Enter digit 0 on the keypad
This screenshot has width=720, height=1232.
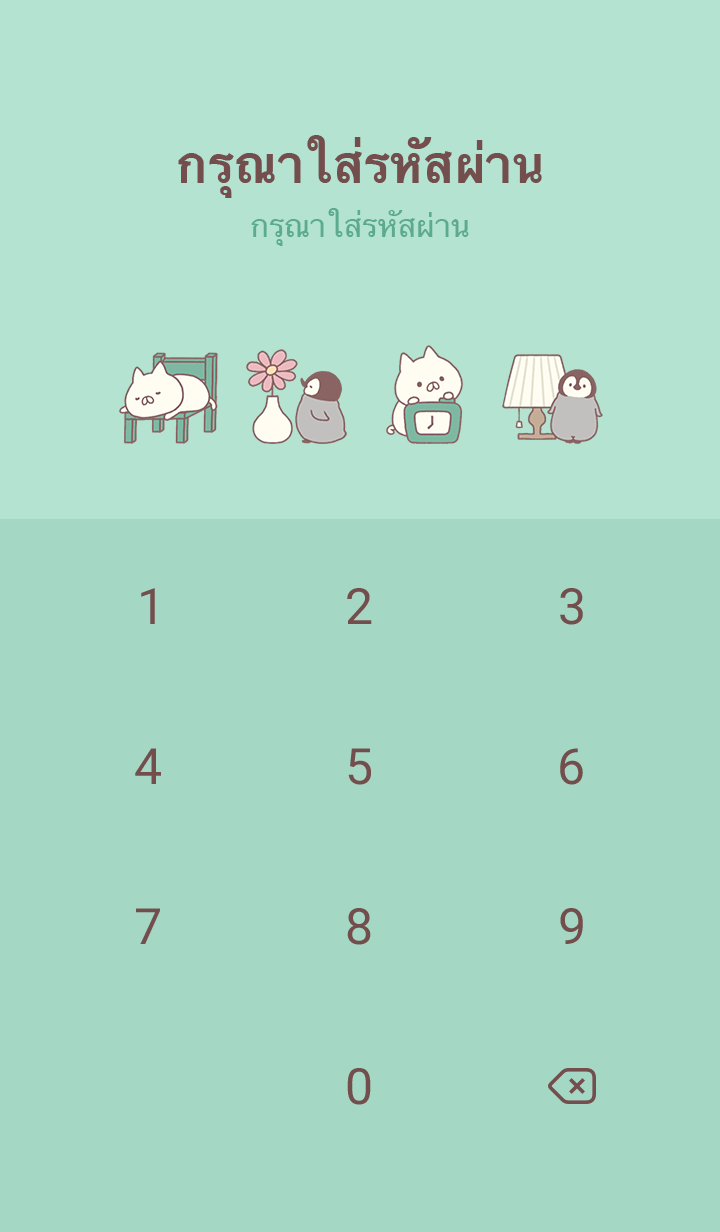[x=359, y=1087]
